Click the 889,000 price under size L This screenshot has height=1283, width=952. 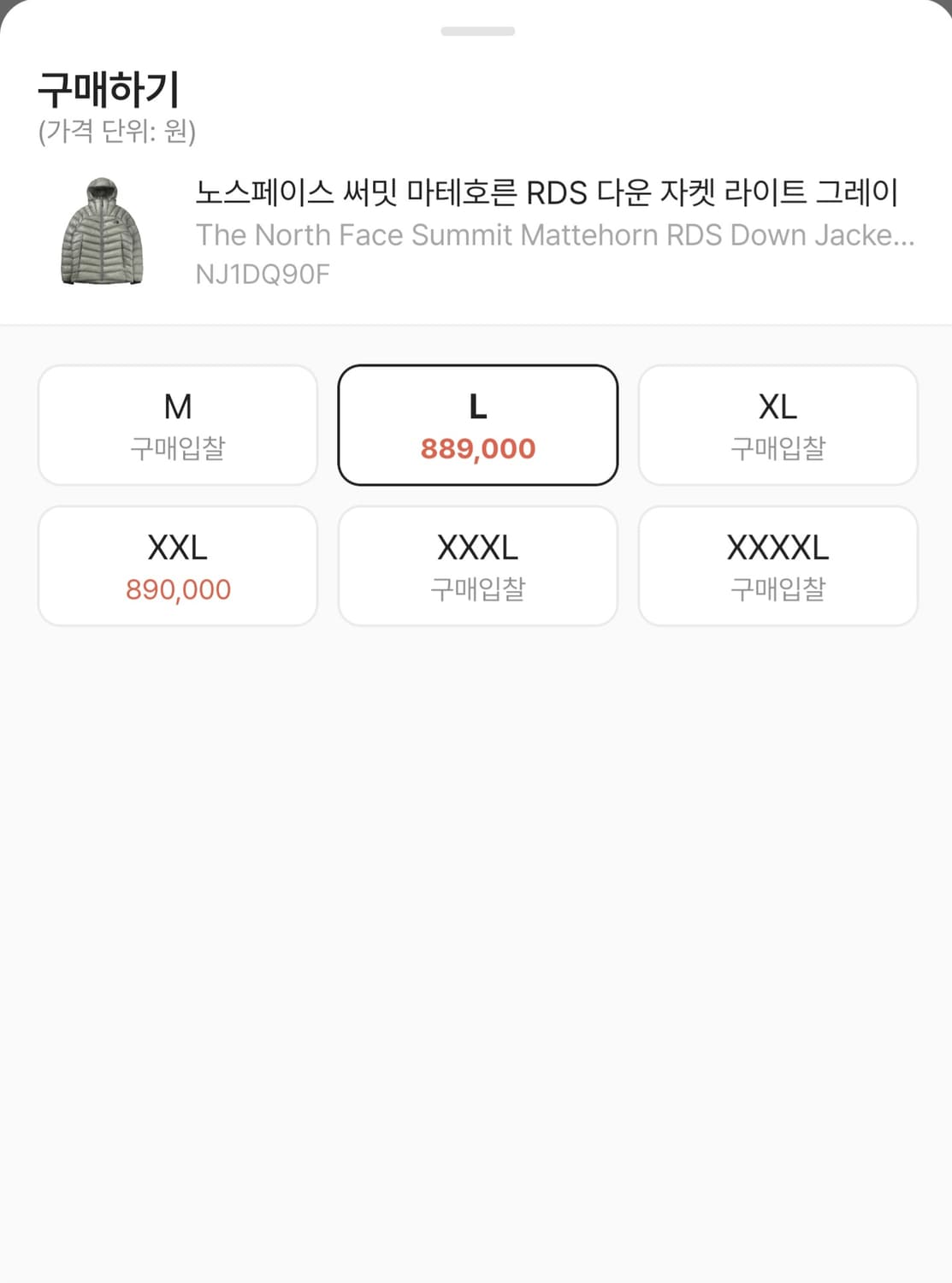point(476,446)
